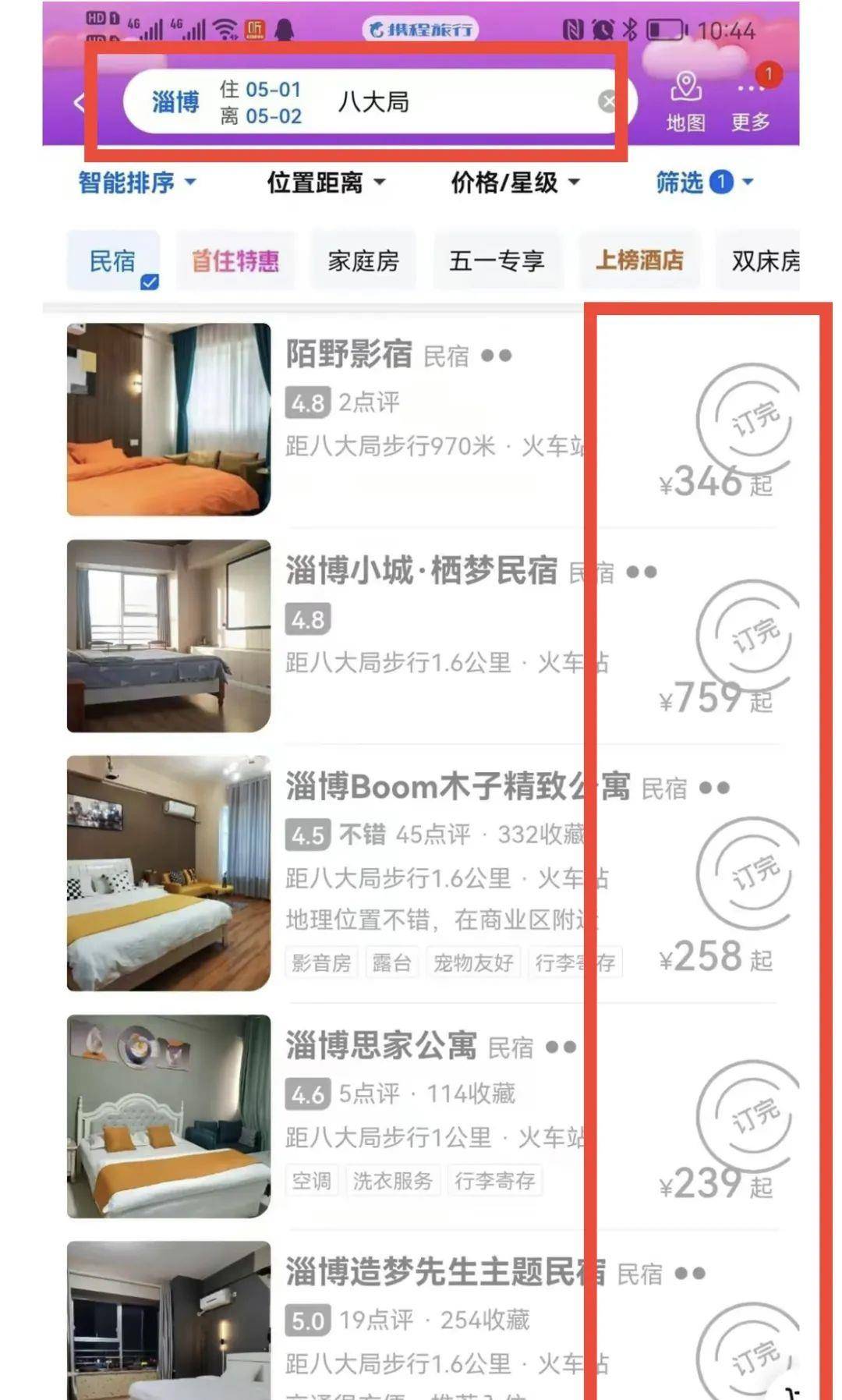Open the 淄博小城·栖梦民宿 listing
Screen dimensions: 842x1400
[421, 636]
